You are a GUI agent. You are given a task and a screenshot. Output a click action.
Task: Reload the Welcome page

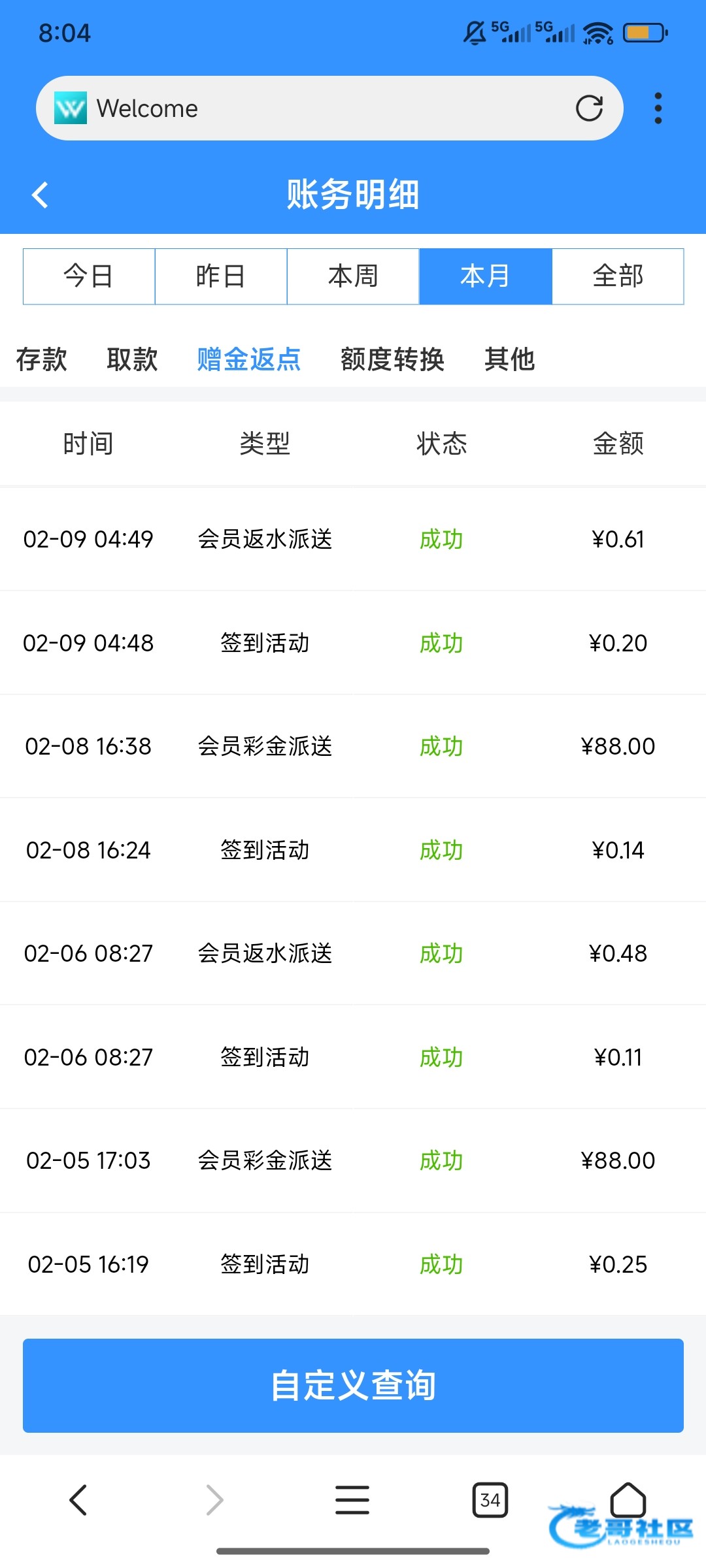589,108
